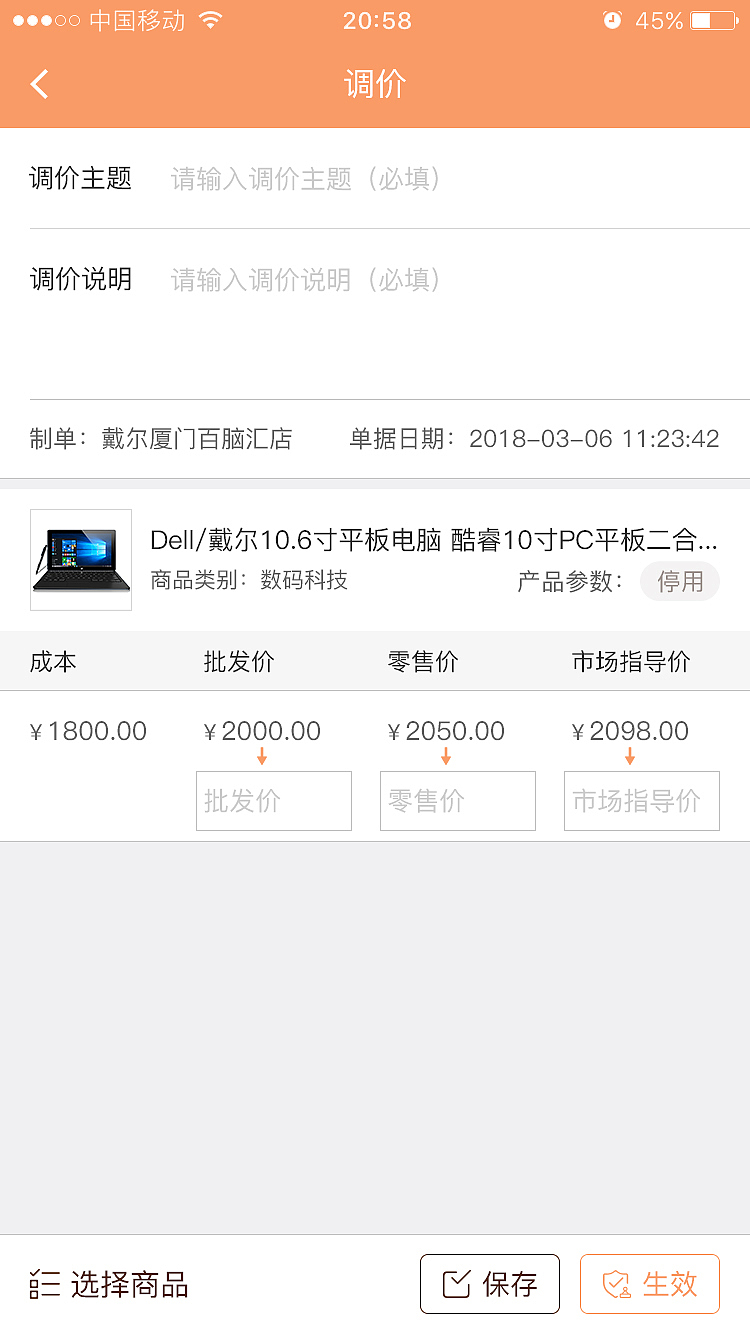
Task: Go back from the 调价 page
Action: [40, 84]
